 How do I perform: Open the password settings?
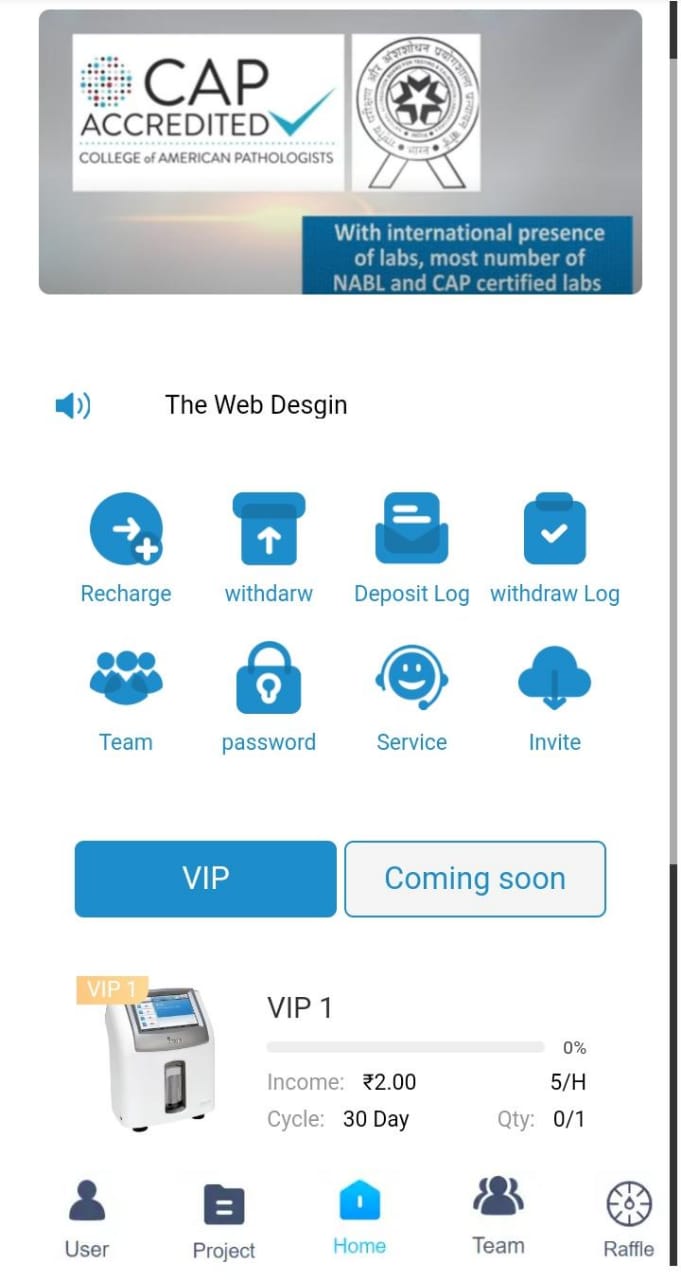click(268, 697)
